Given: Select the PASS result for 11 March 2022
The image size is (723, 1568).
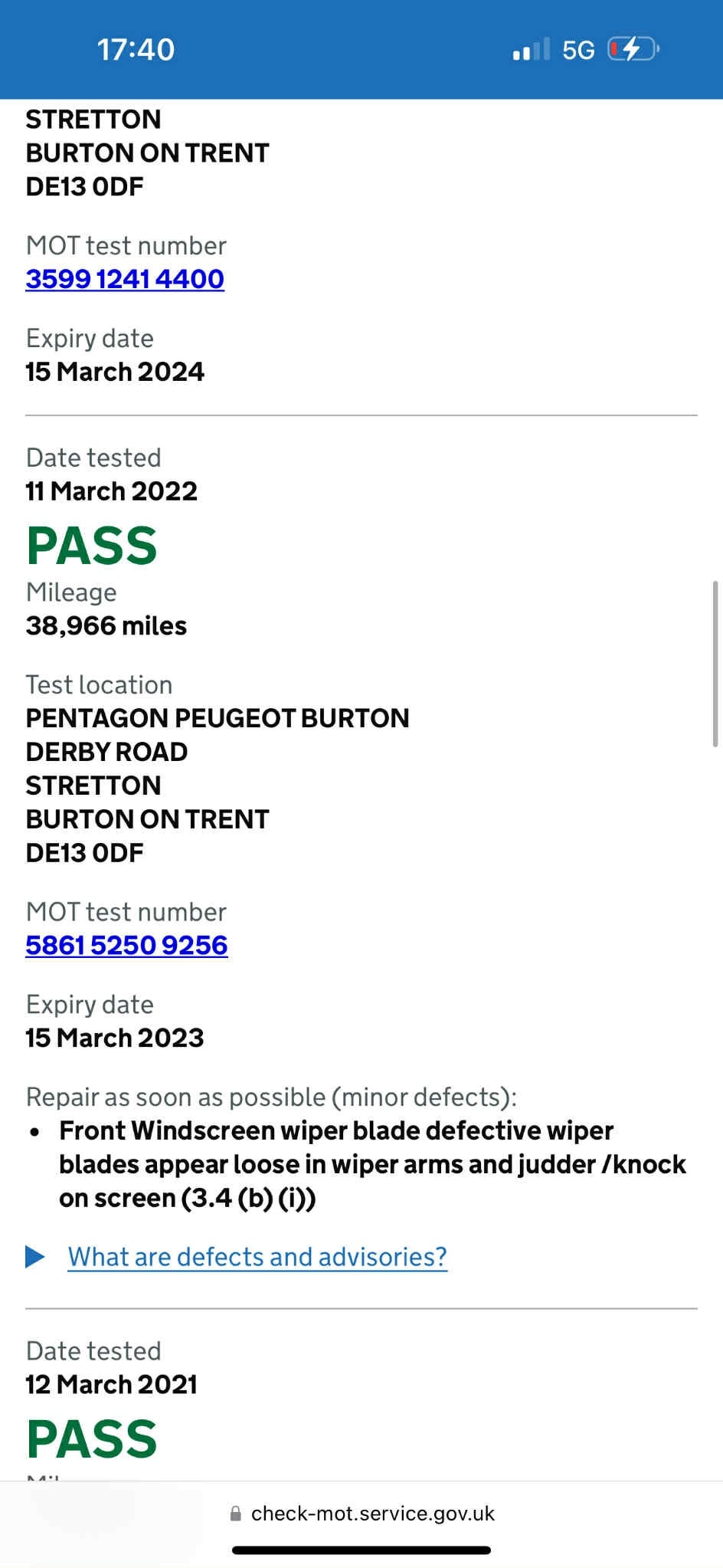Looking at the screenshot, I should tap(92, 545).
